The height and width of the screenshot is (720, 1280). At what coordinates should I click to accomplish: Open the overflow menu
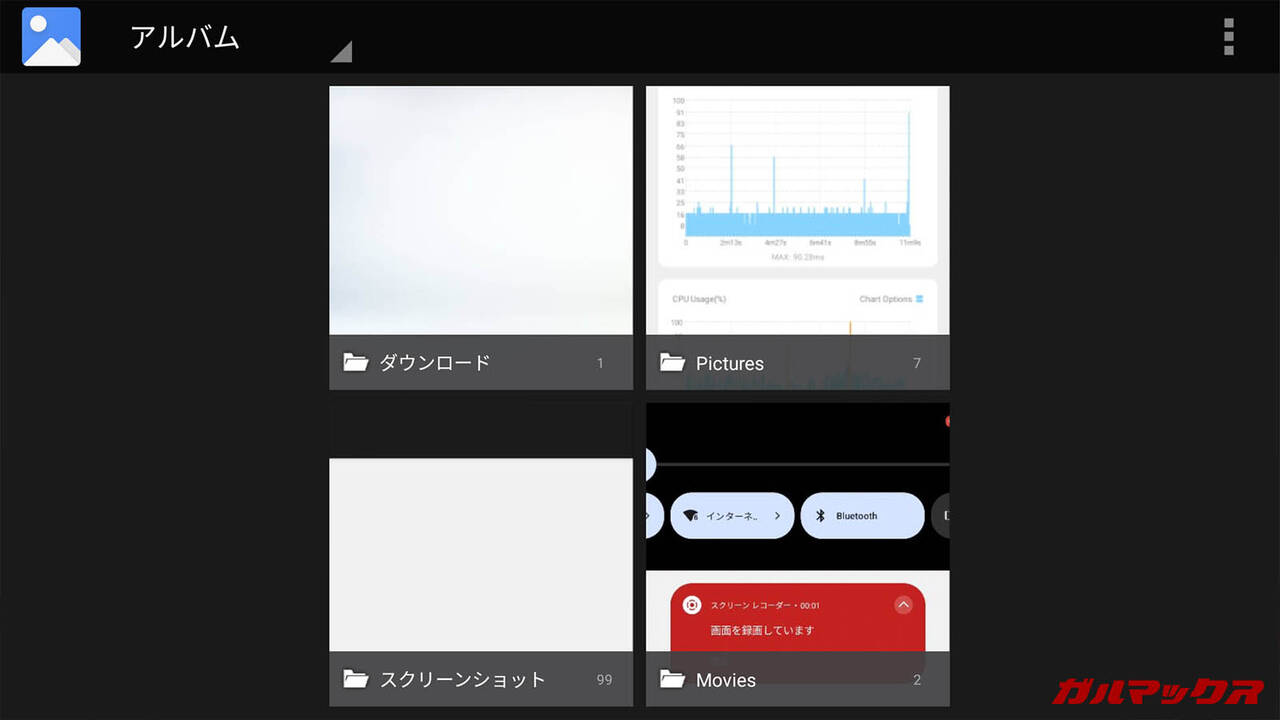(1228, 37)
